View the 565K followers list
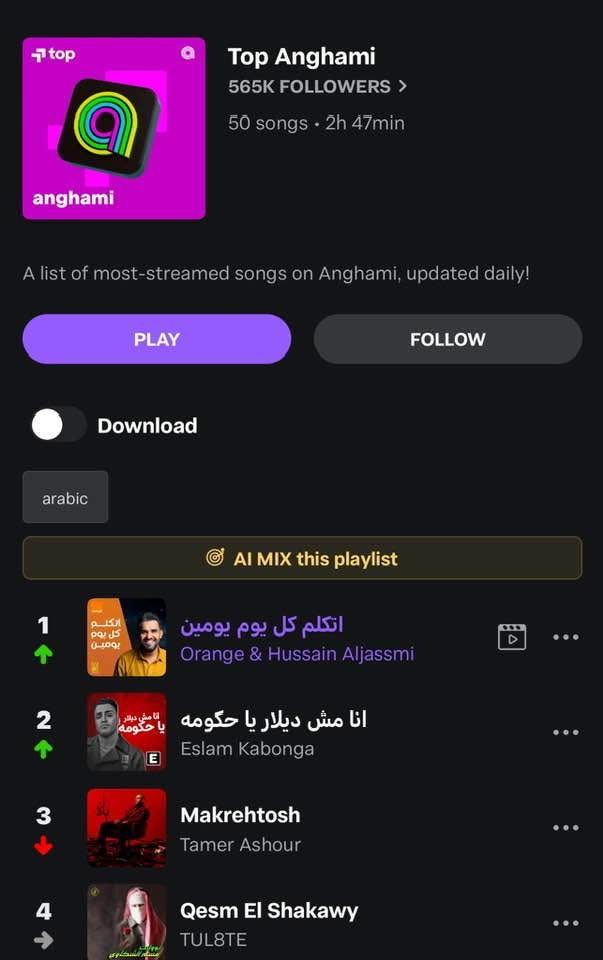The width and height of the screenshot is (603, 960). (317, 86)
